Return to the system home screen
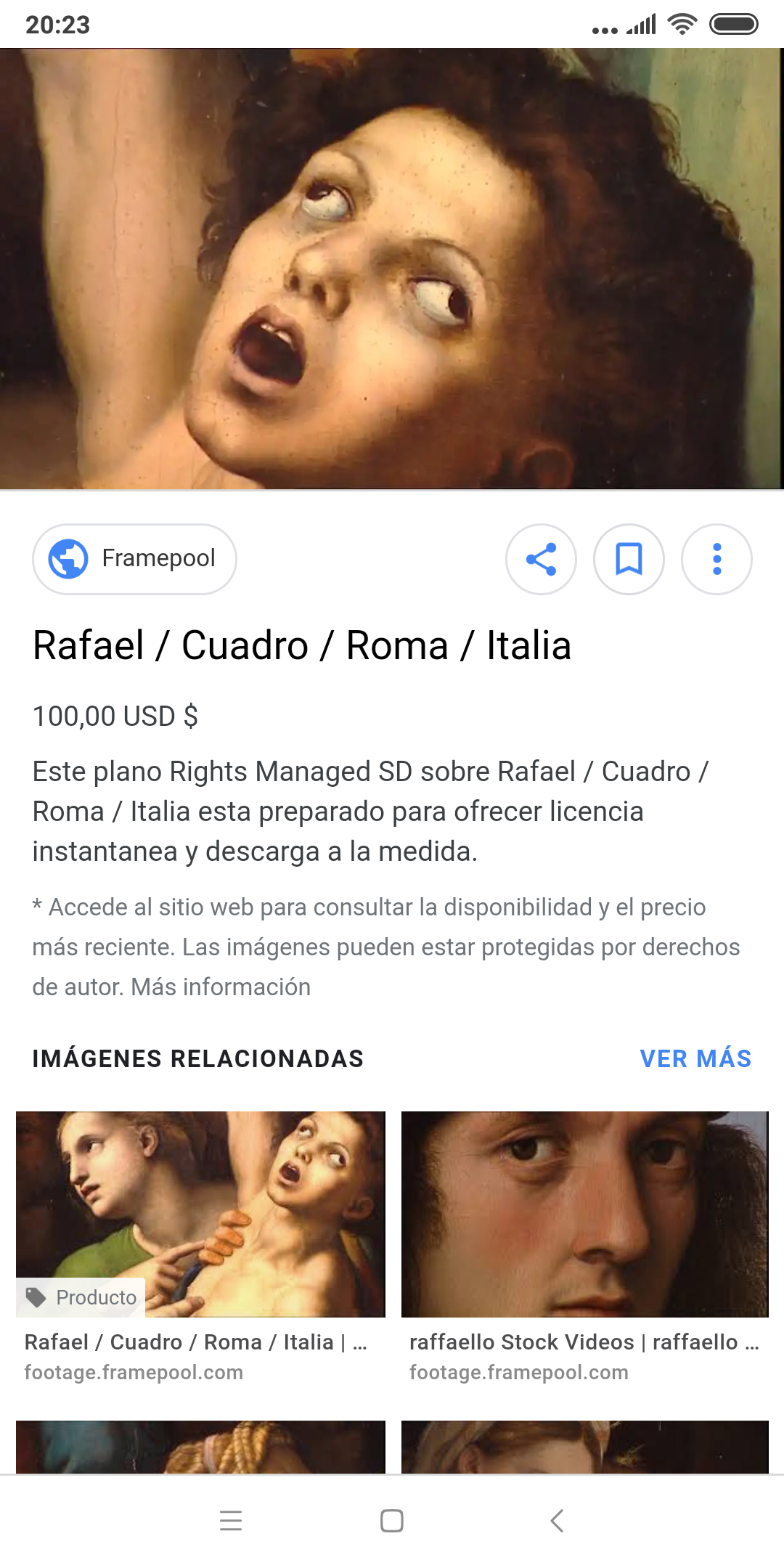This screenshot has width=784, height=1568. (x=392, y=1520)
